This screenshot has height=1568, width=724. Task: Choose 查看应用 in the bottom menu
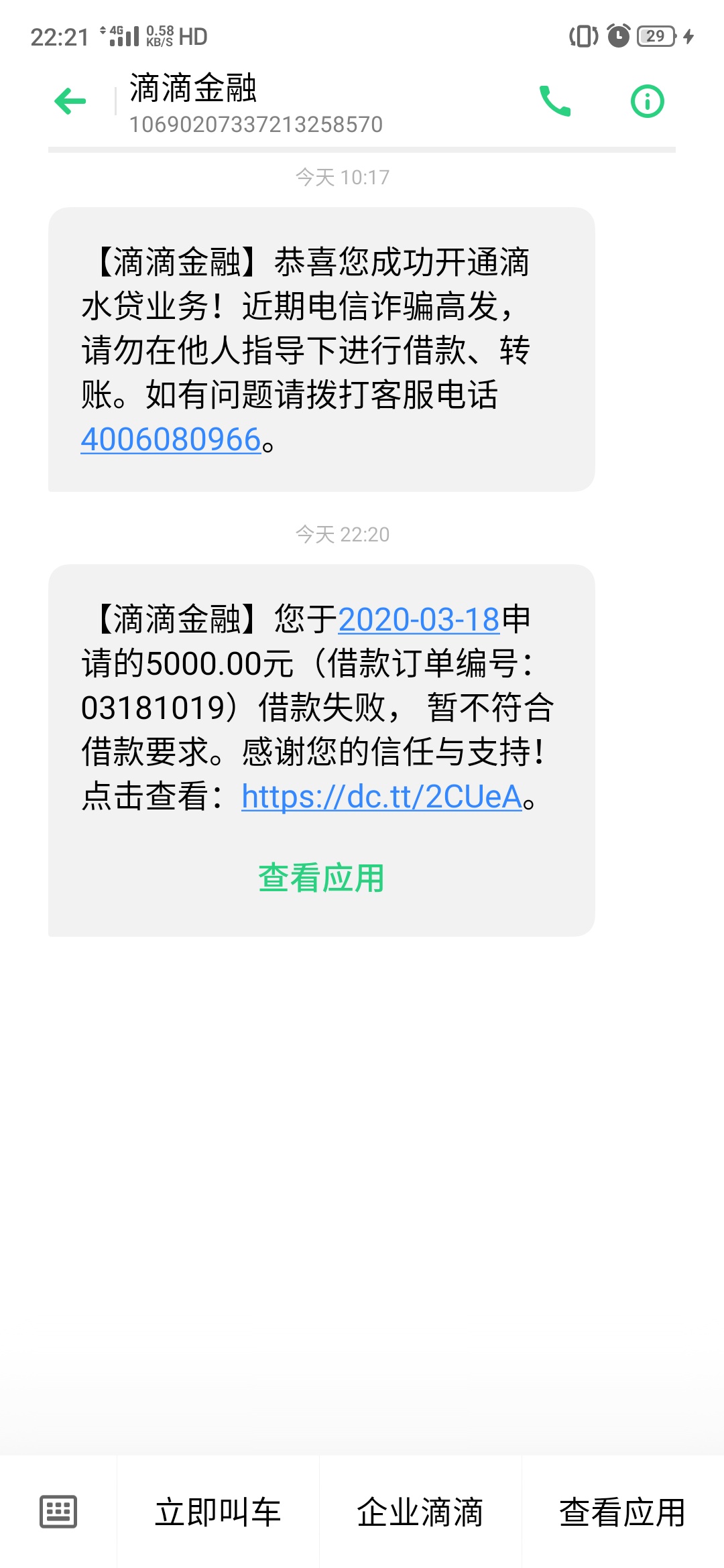pyautogui.click(x=623, y=1512)
